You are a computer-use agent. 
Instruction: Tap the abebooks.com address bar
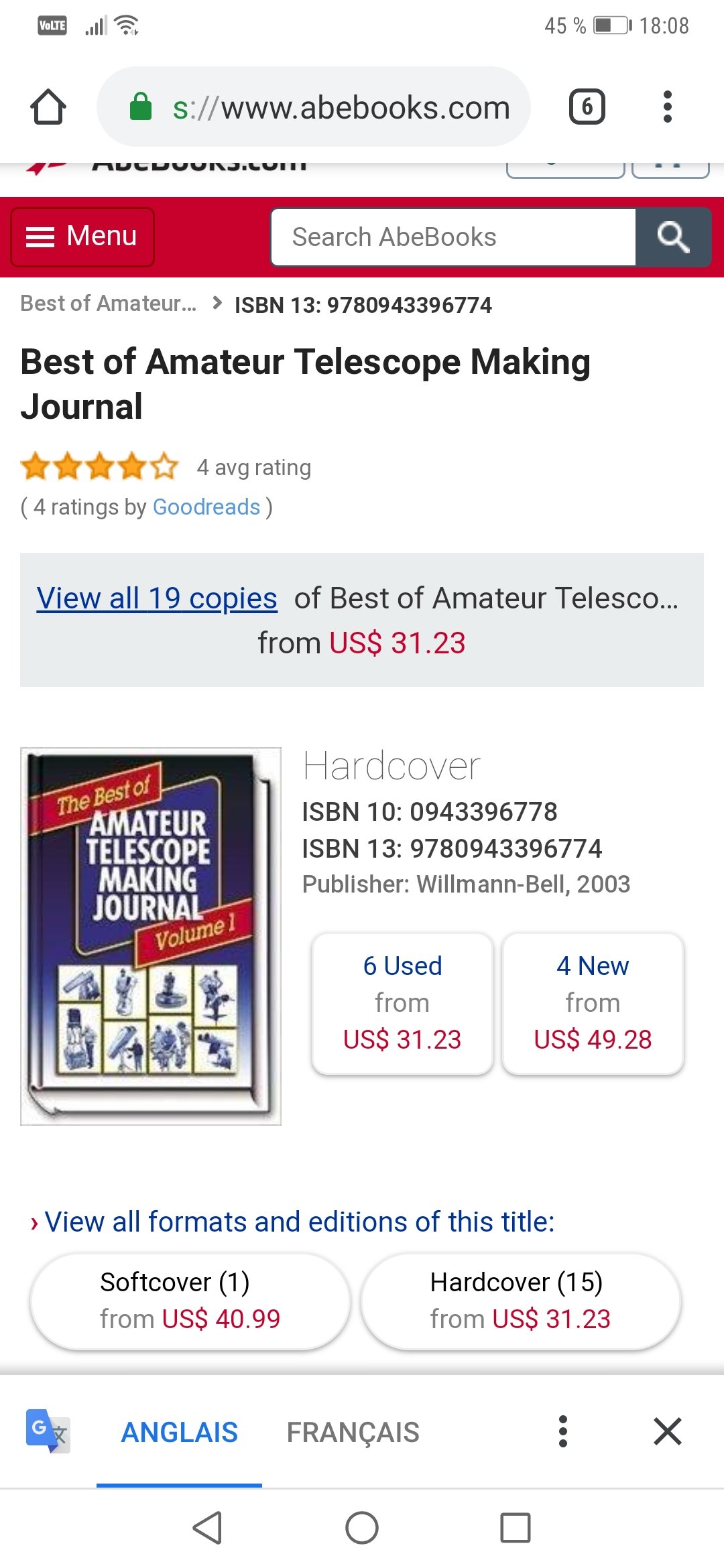pos(341,107)
